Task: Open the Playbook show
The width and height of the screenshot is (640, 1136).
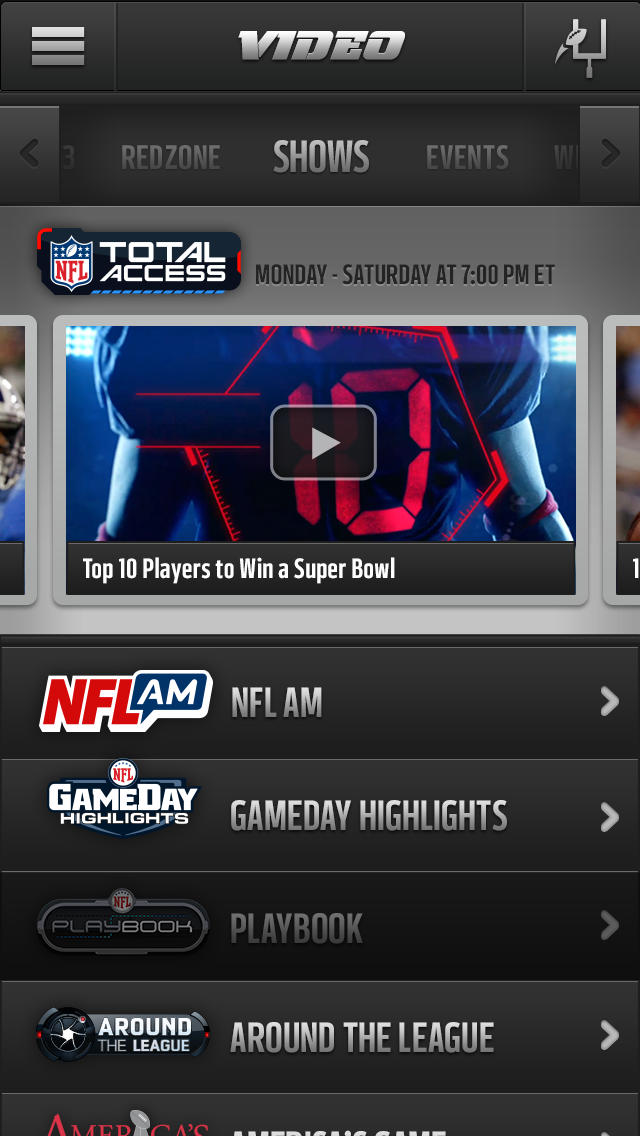Action: click(320, 927)
